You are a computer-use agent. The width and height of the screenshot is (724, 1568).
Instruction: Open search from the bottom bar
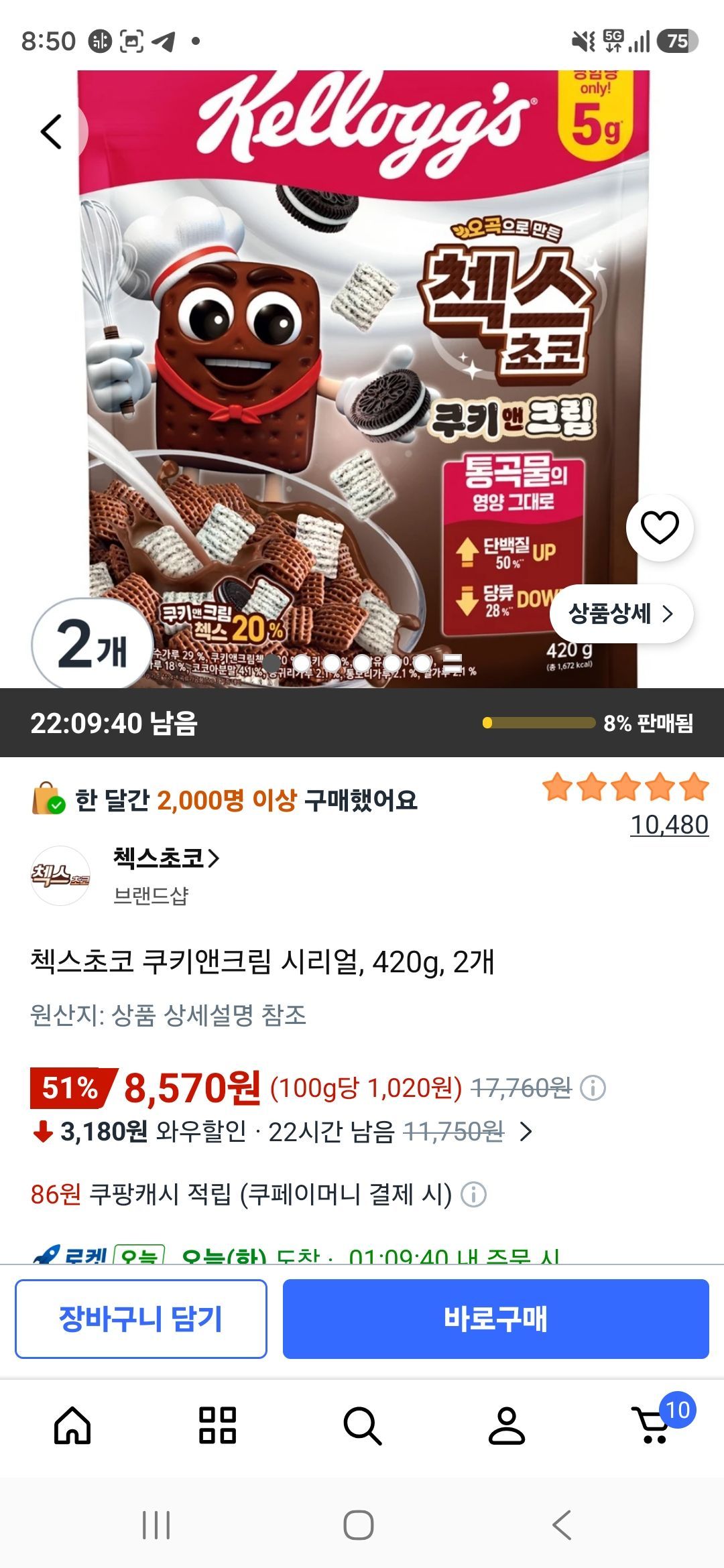click(x=362, y=1425)
